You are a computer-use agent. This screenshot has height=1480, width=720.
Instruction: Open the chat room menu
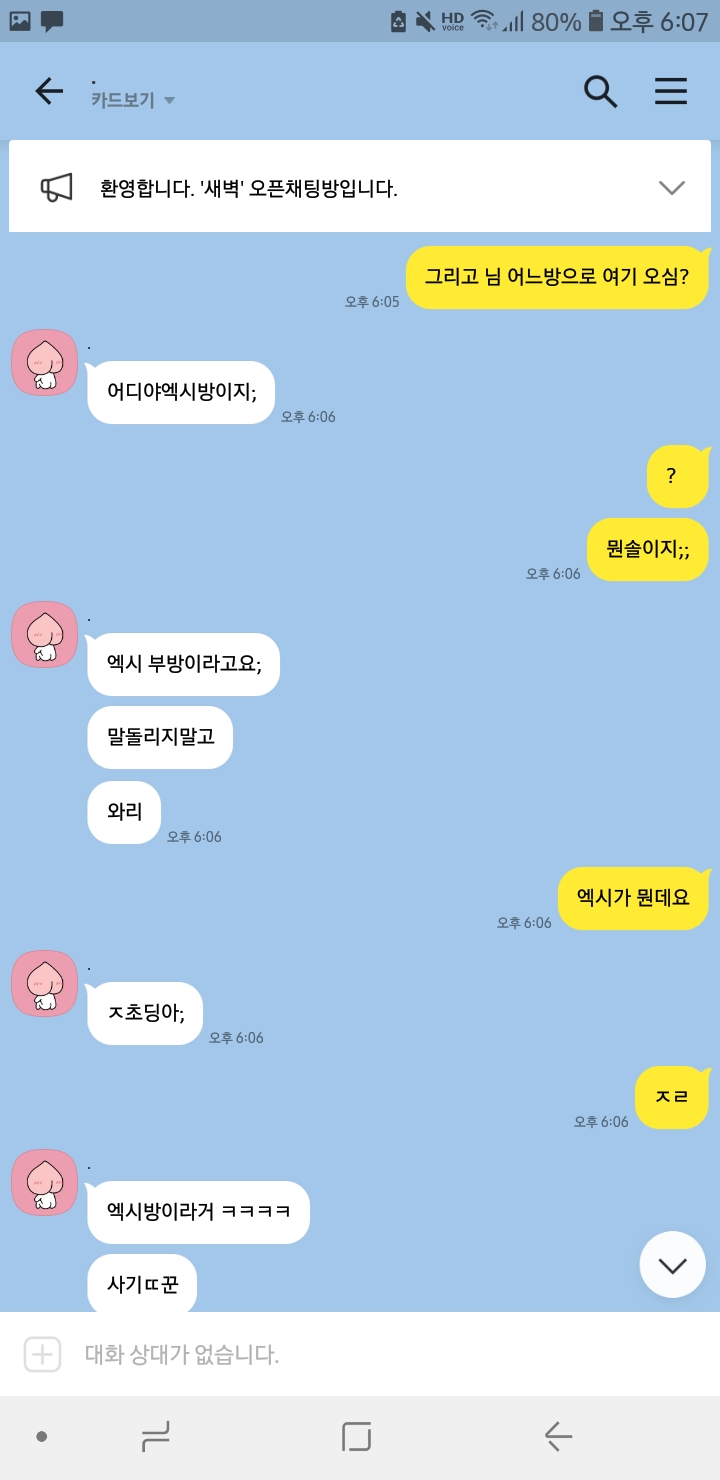671,91
